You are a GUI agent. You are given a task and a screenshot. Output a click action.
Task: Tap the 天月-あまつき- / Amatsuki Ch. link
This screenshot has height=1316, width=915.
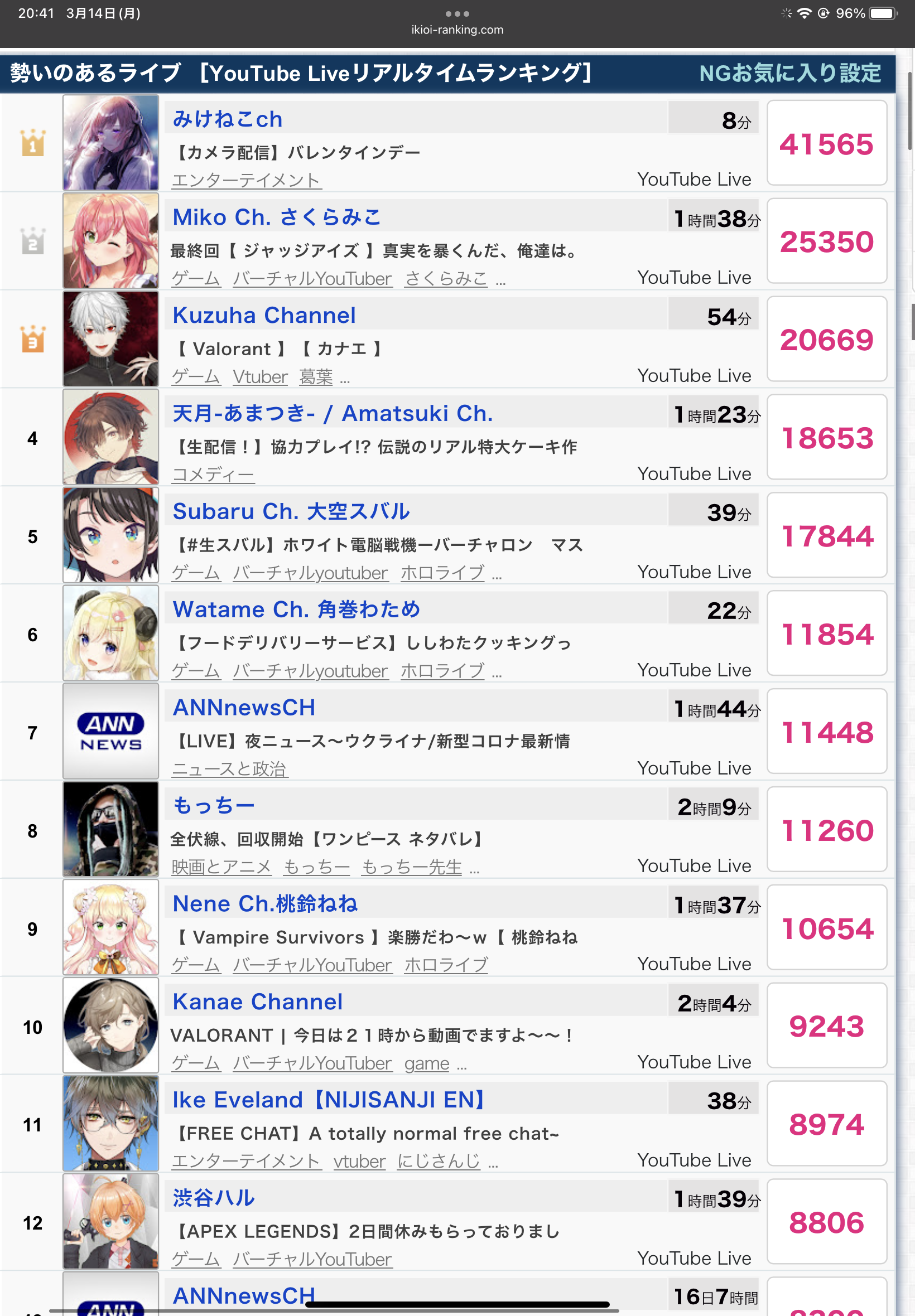(x=333, y=413)
